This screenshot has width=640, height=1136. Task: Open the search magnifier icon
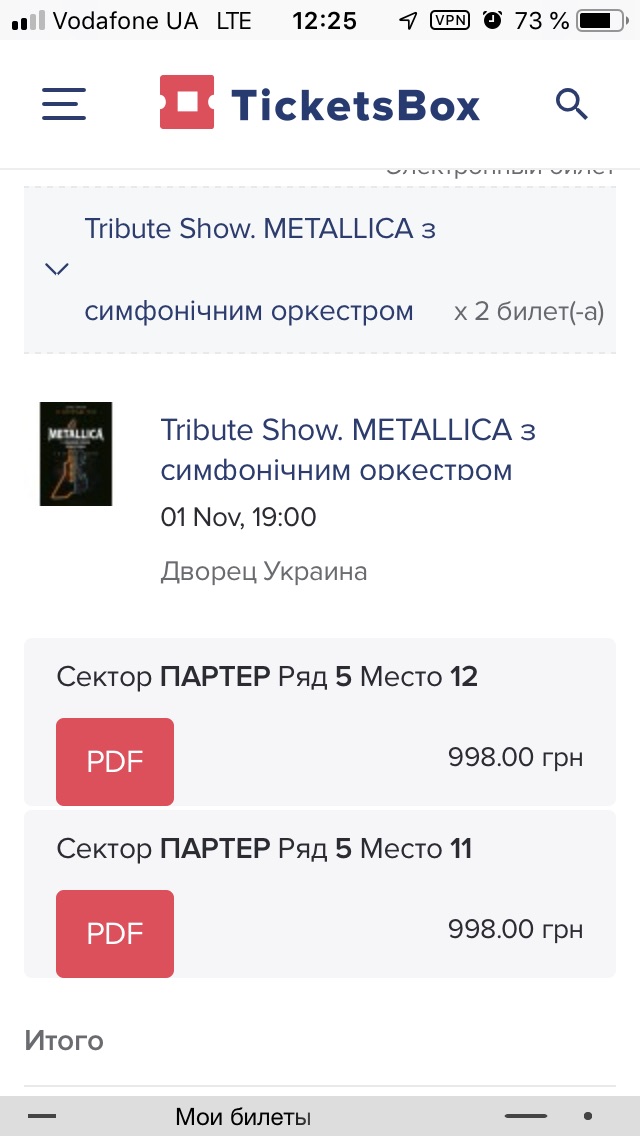click(x=571, y=104)
